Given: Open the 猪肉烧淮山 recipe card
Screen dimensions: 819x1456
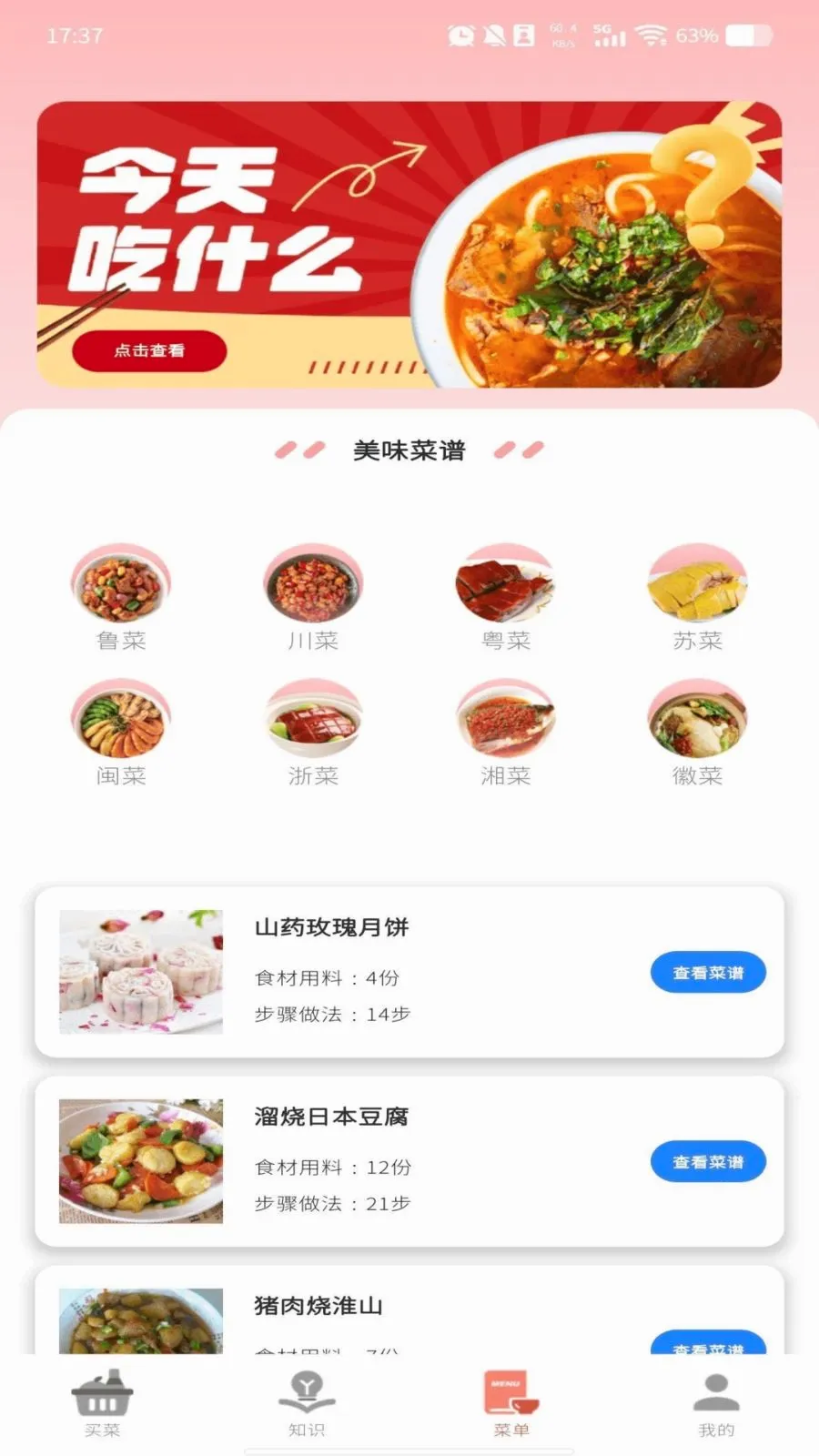Looking at the screenshot, I should [409, 1309].
